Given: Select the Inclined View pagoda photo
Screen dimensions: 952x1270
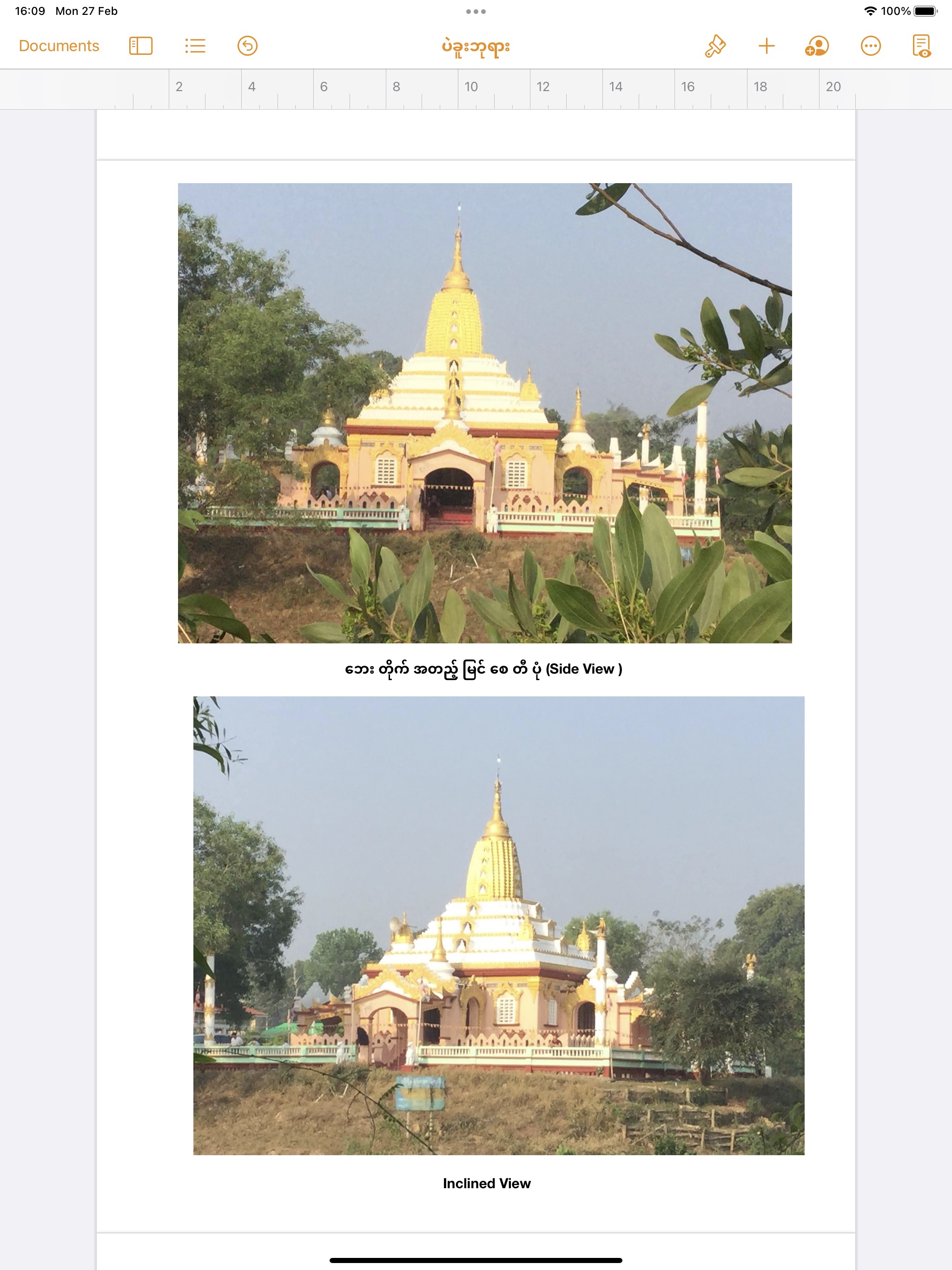Looking at the screenshot, I should (x=498, y=926).
